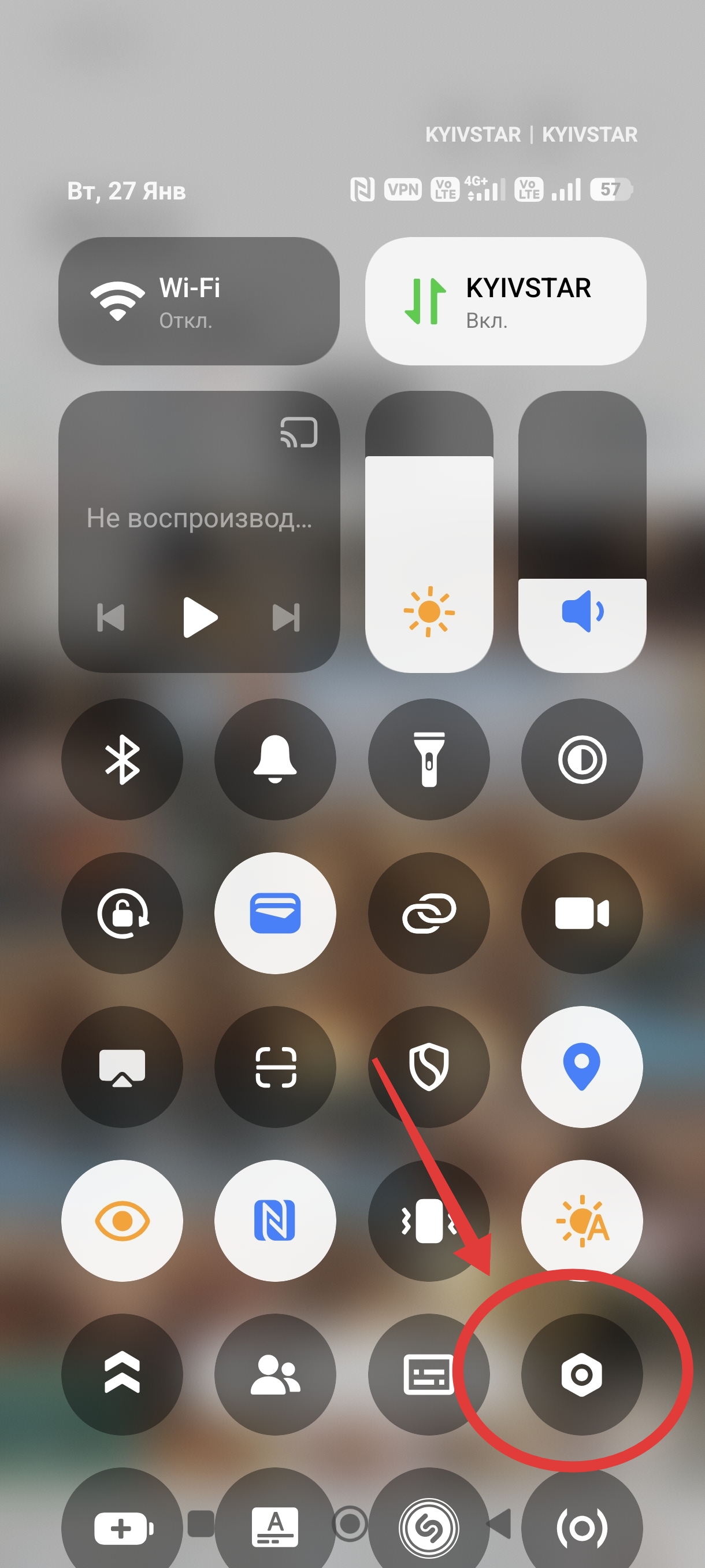This screenshot has height=1568, width=705.
Task: Enable the screen cast tile
Action: (123, 1067)
